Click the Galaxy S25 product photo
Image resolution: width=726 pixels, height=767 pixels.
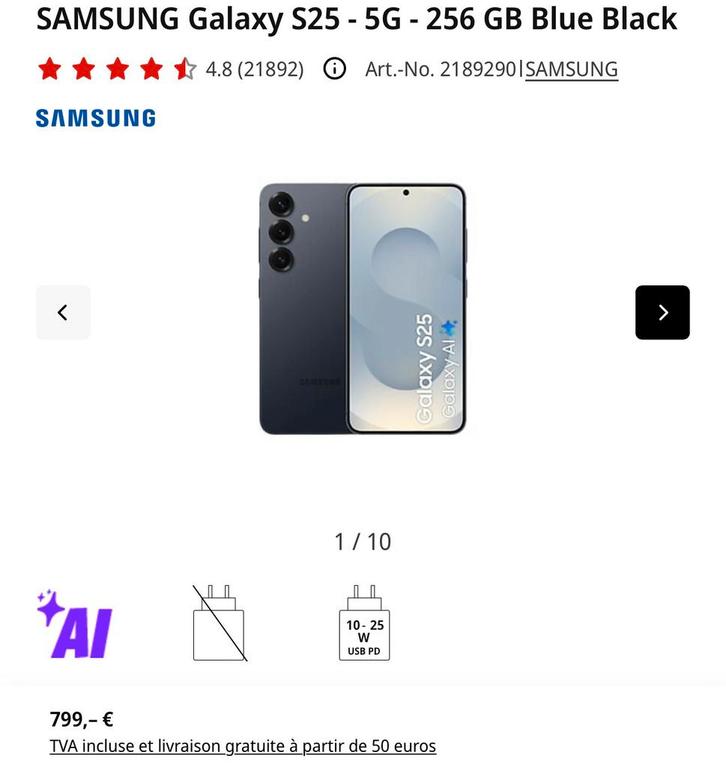tap(364, 305)
